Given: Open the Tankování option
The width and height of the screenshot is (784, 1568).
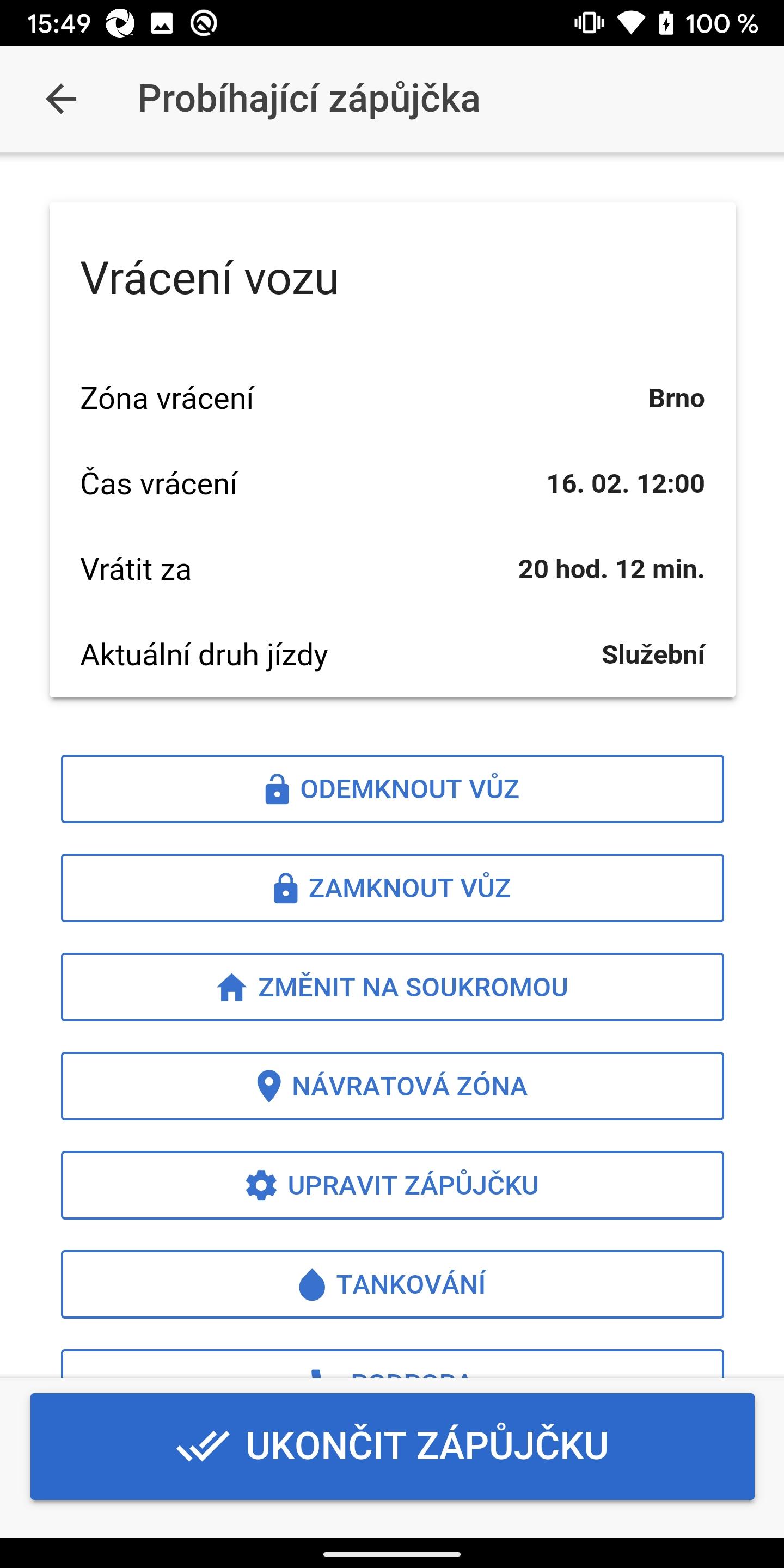Looking at the screenshot, I should click(x=392, y=1284).
